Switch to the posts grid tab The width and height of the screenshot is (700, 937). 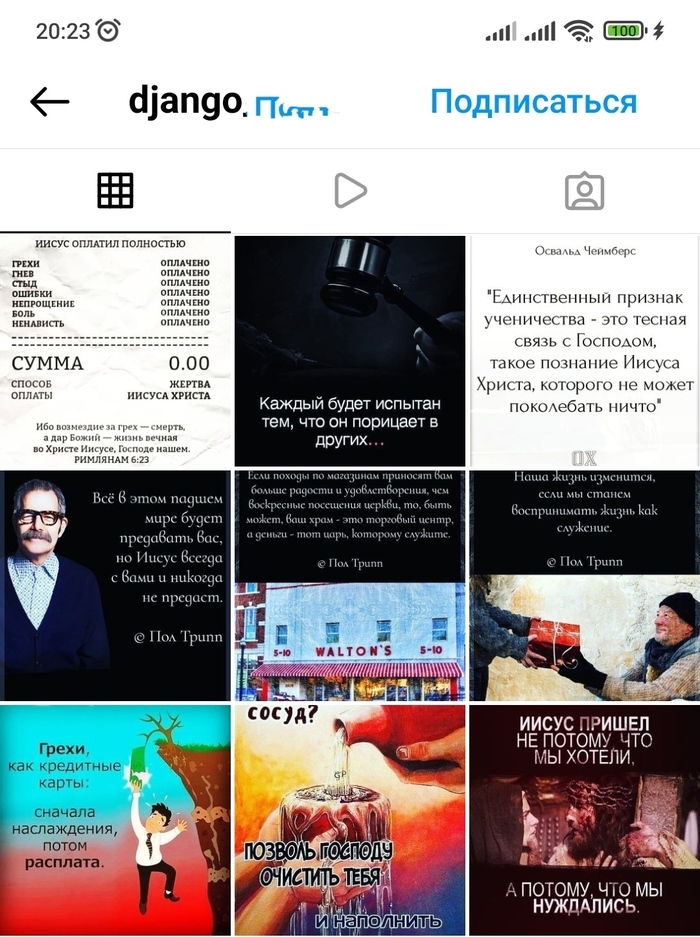point(115,190)
